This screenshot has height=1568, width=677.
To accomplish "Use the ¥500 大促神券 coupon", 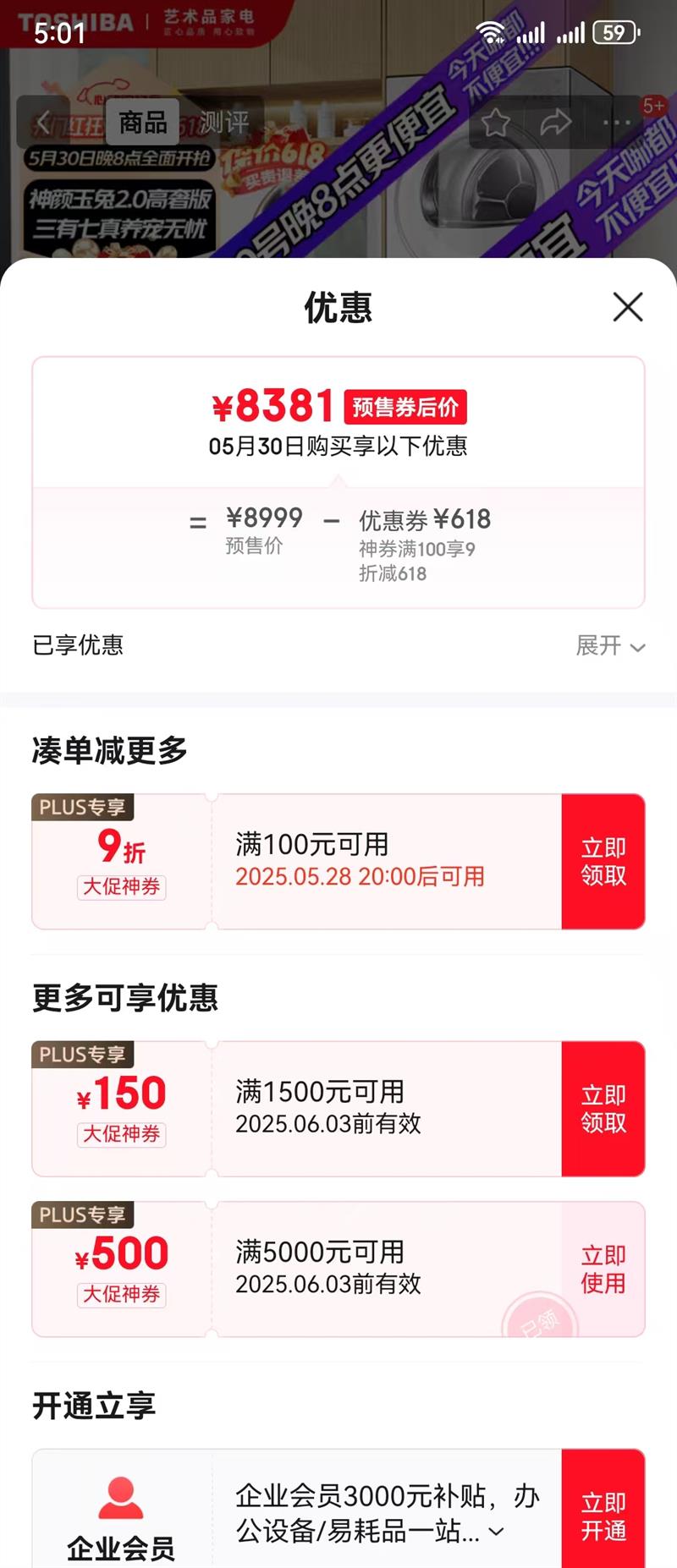I will tap(603, 1269).
